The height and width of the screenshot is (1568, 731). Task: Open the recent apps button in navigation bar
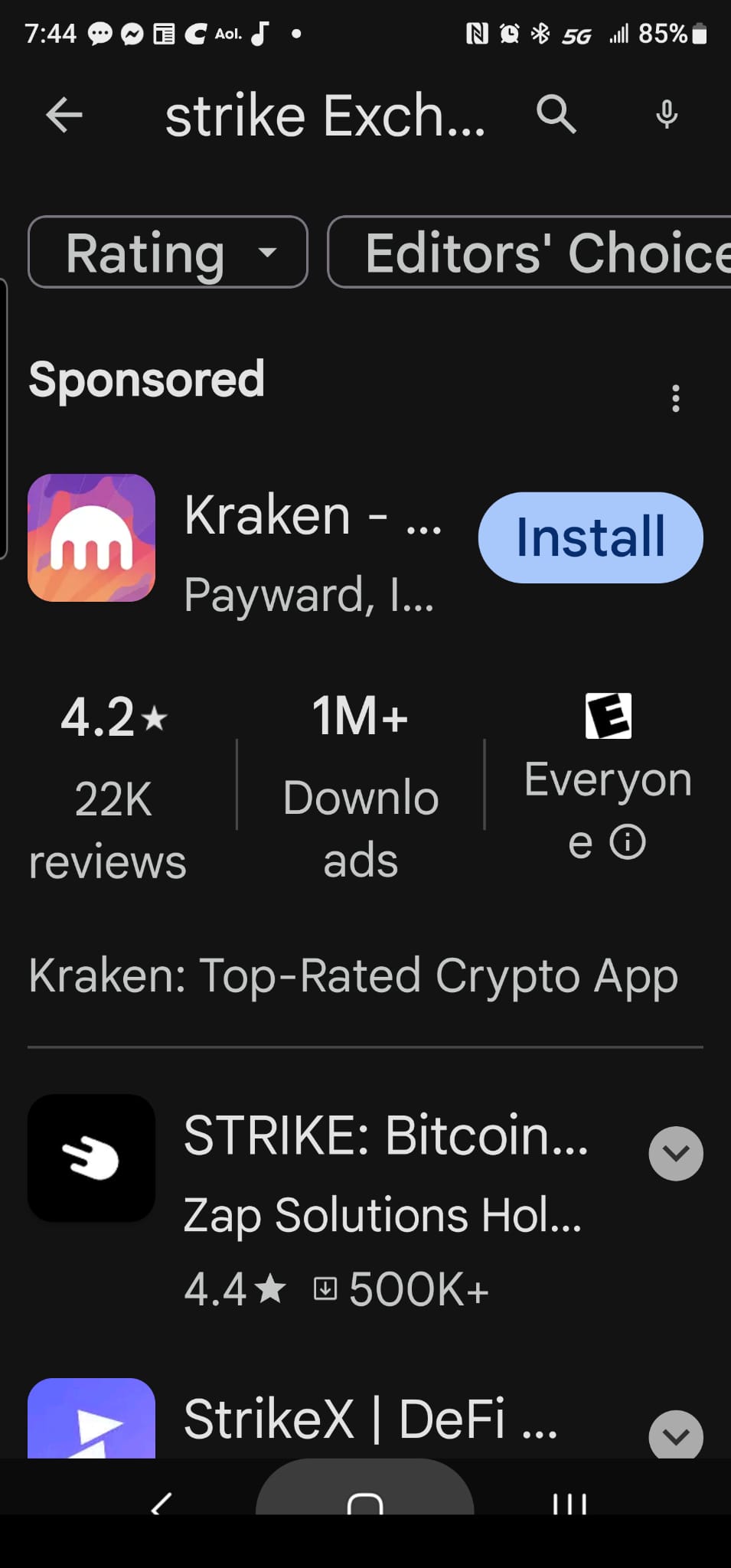point(571,1503)
